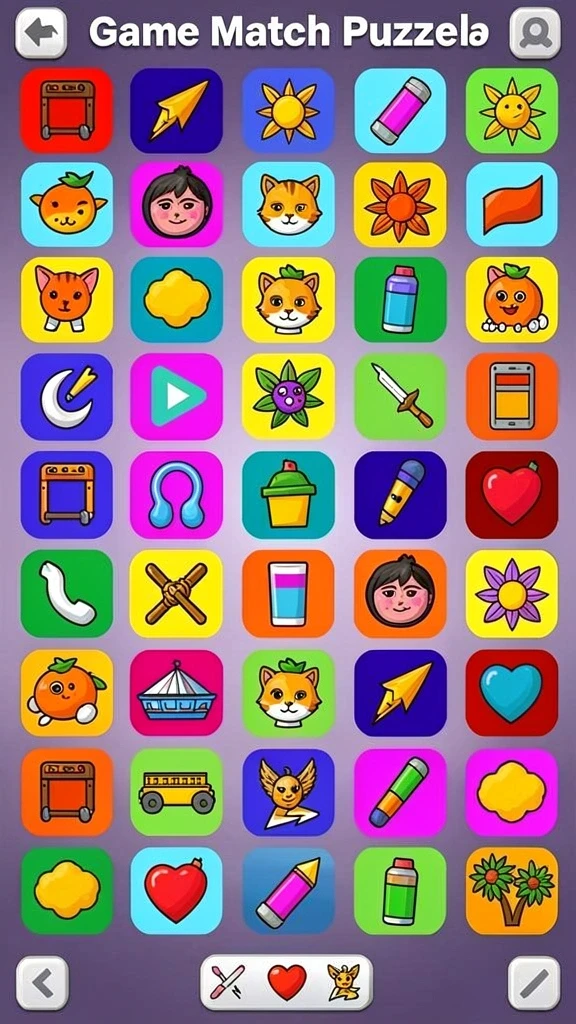Open the pencil edit button at bottom right

534,983
